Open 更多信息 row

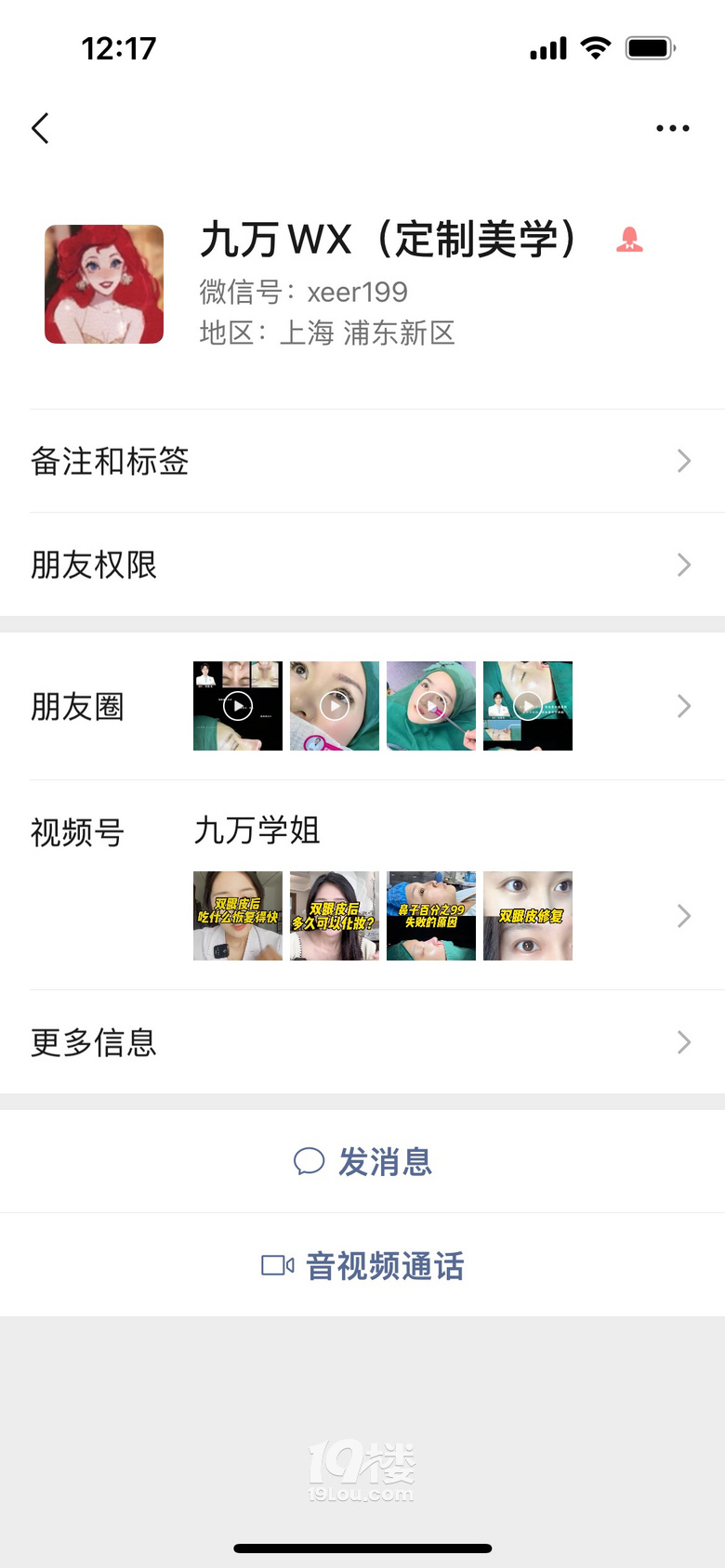[362, 1042]
